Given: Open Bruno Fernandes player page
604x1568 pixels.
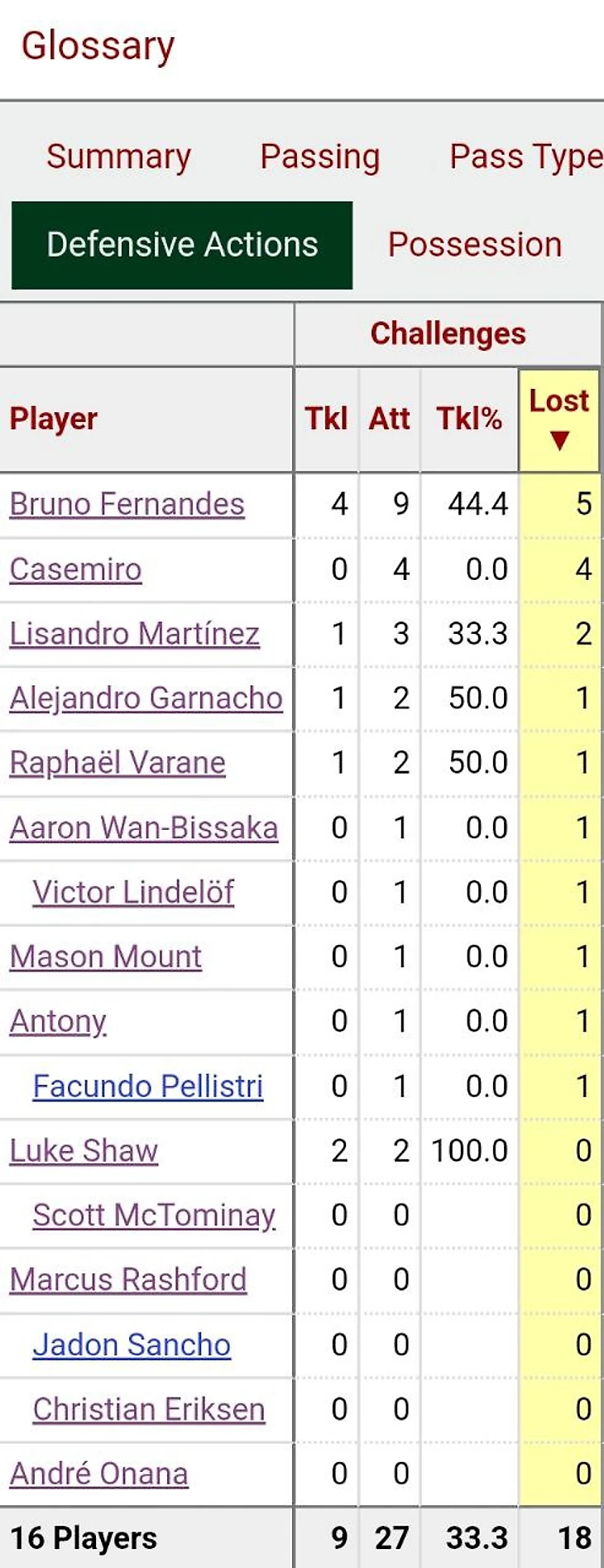Looking at the screenshot, I should [127, 504].
